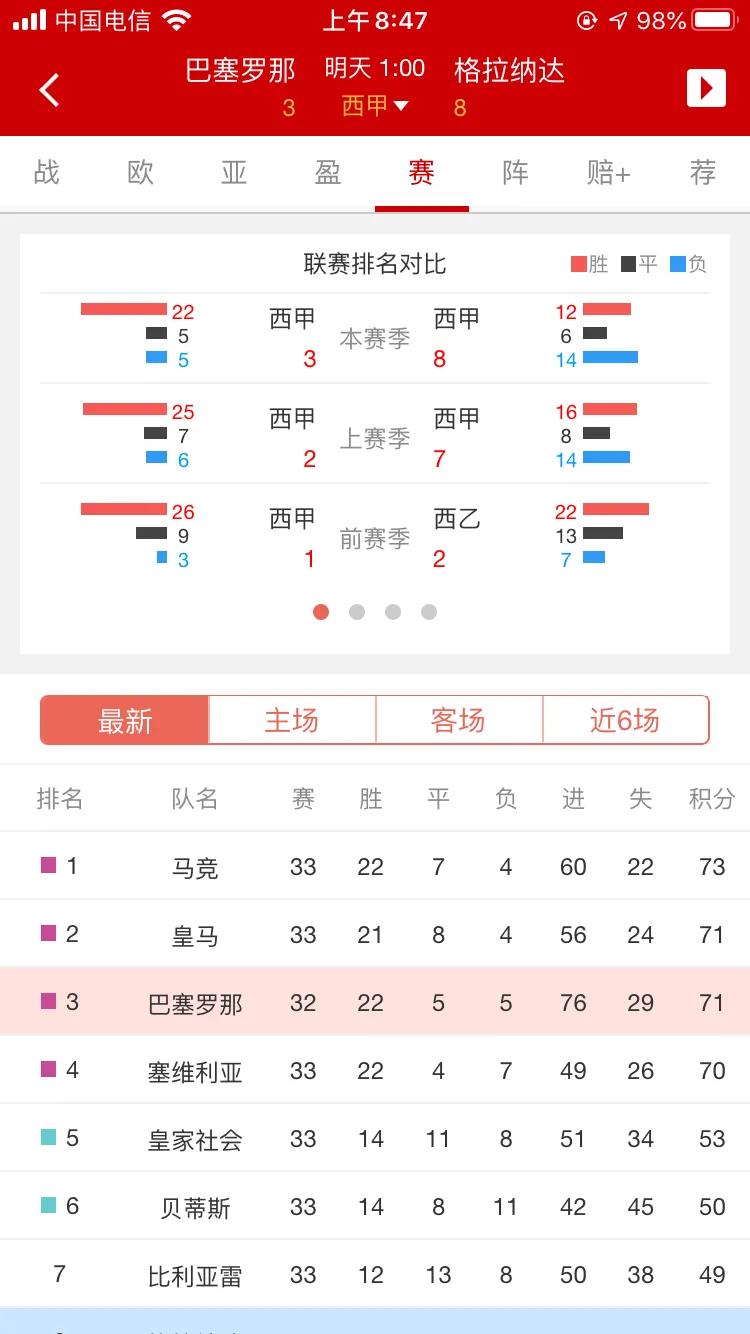This screenshot has width=750, height=1334.
Task: Tap the 赔+ odds tab
Action: point(608,171)
